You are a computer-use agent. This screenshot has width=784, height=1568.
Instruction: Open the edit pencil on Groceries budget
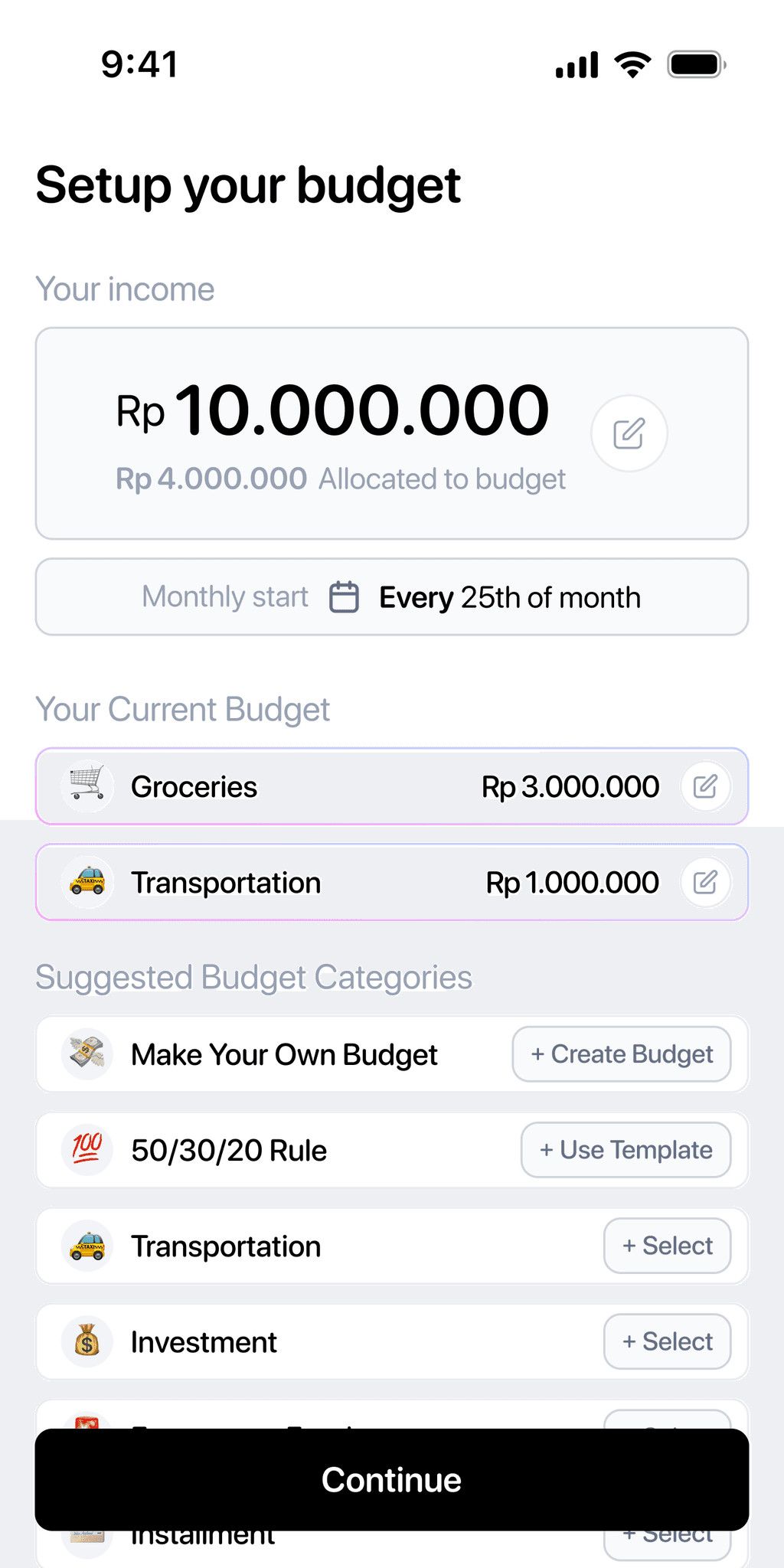click(x=705, y=786)
